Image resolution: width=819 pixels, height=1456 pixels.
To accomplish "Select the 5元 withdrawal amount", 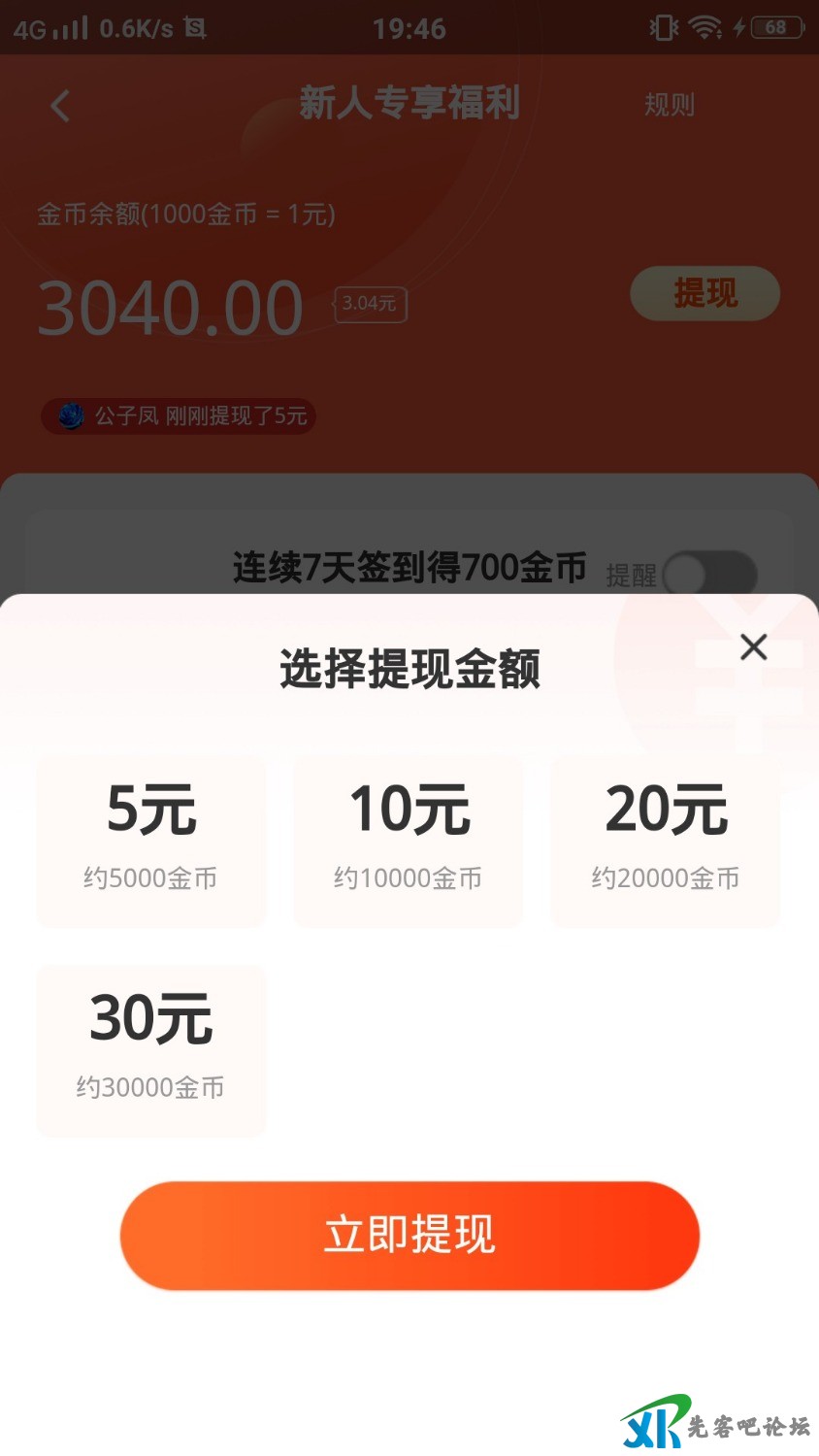I will pyautogui.click(x=150, y=841).
